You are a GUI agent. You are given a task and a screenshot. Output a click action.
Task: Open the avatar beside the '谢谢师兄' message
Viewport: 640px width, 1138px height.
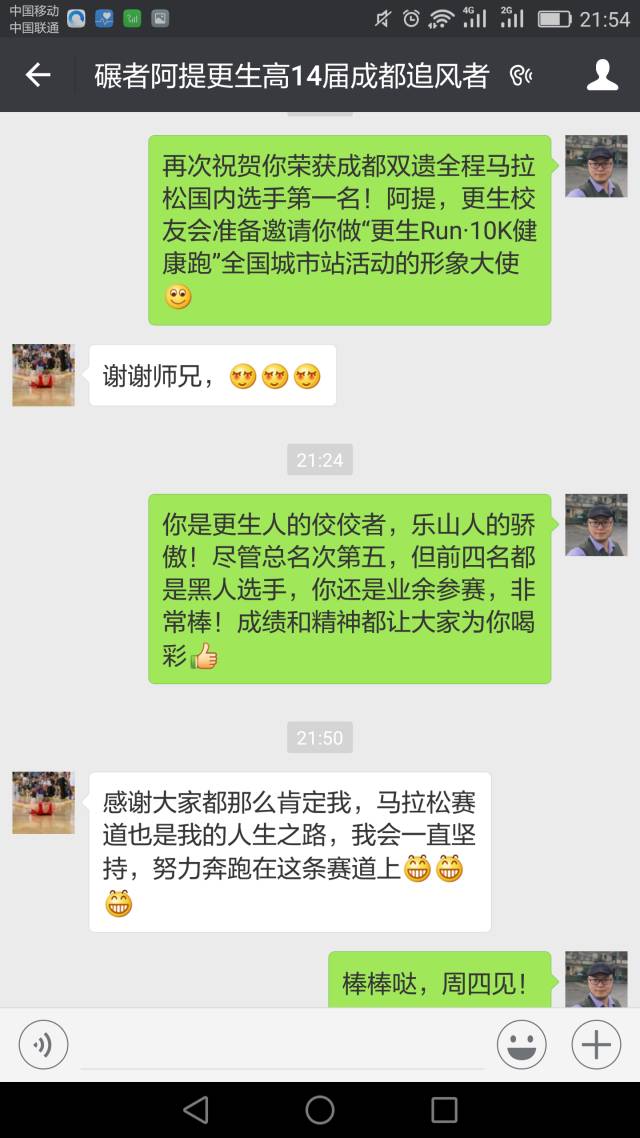[43, 375]
